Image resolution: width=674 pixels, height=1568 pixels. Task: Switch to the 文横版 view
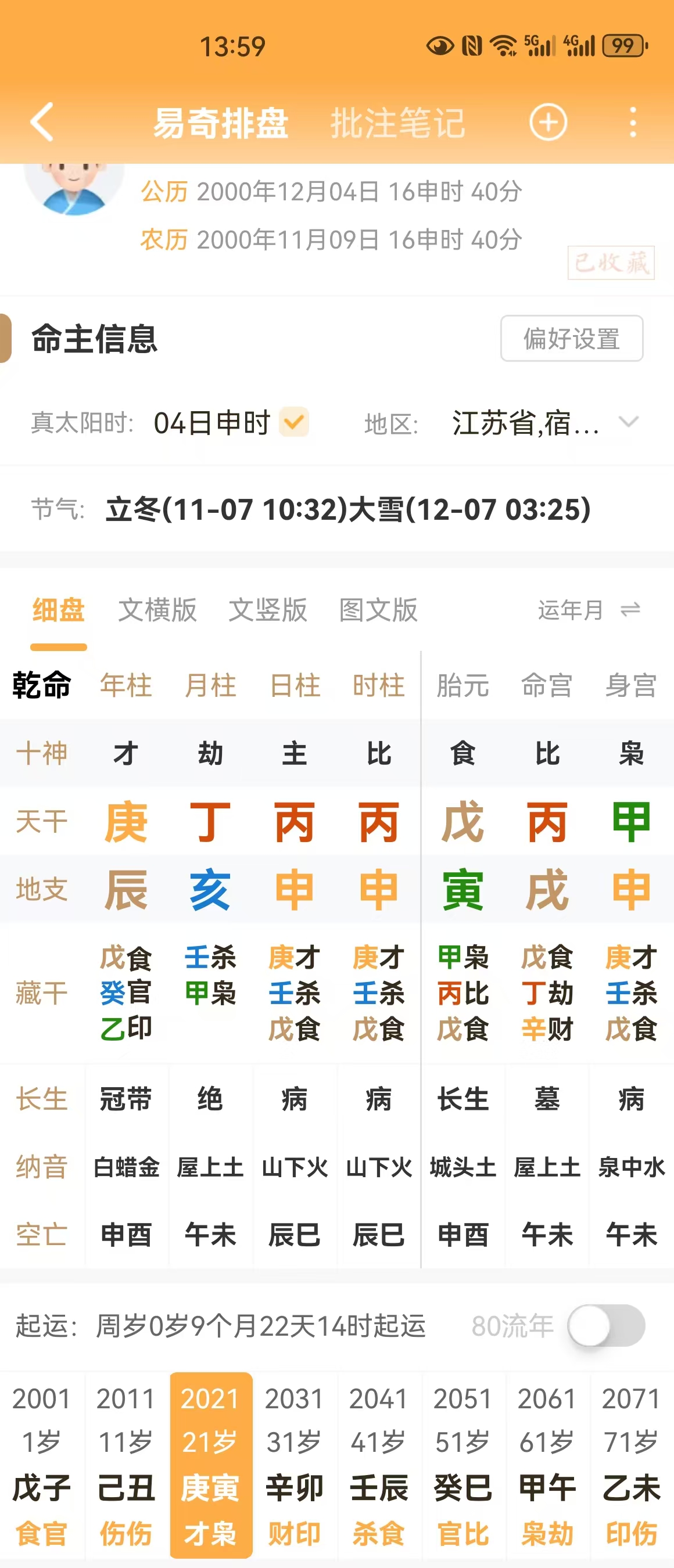157,610
